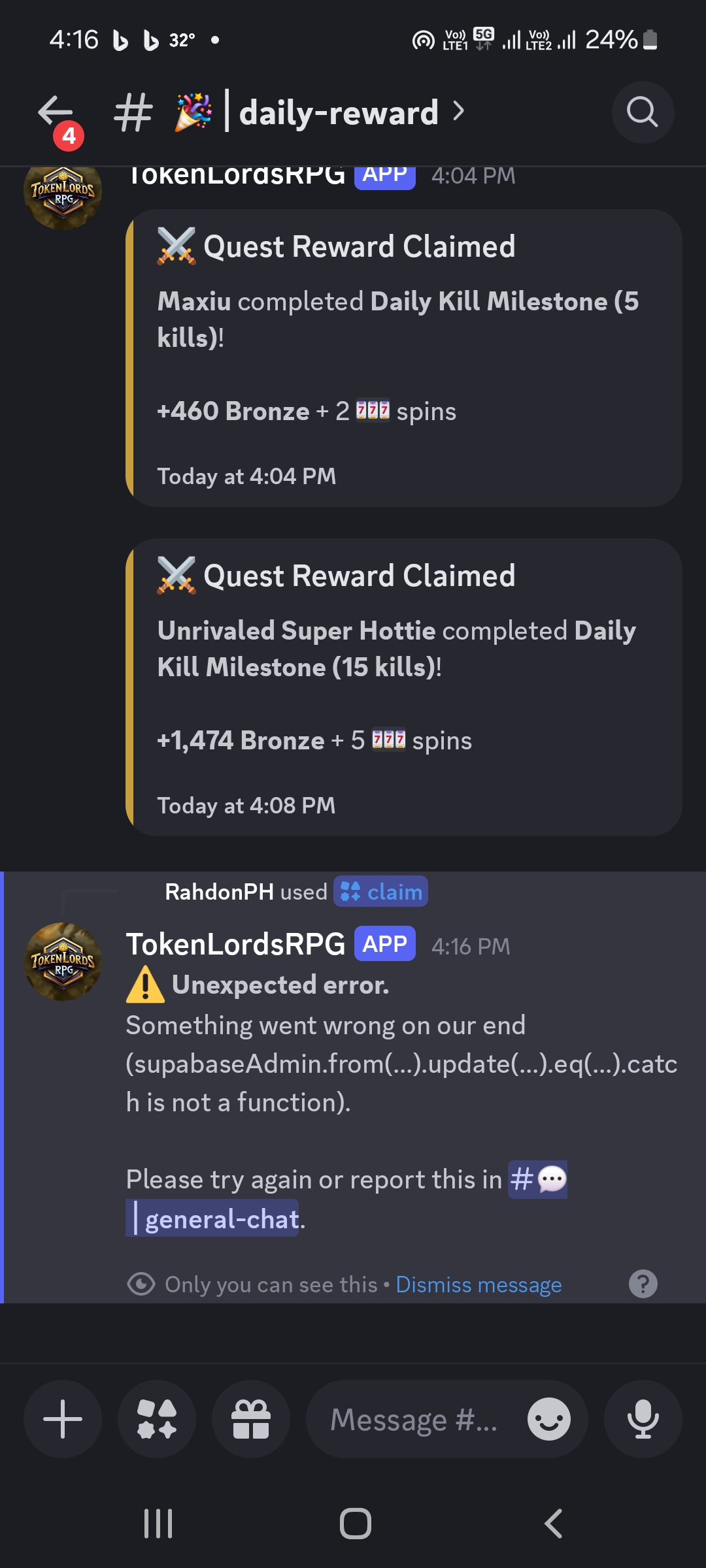706x1568 pixels.
Task: Focus the message input field
Action: [x=414, y=1419]
